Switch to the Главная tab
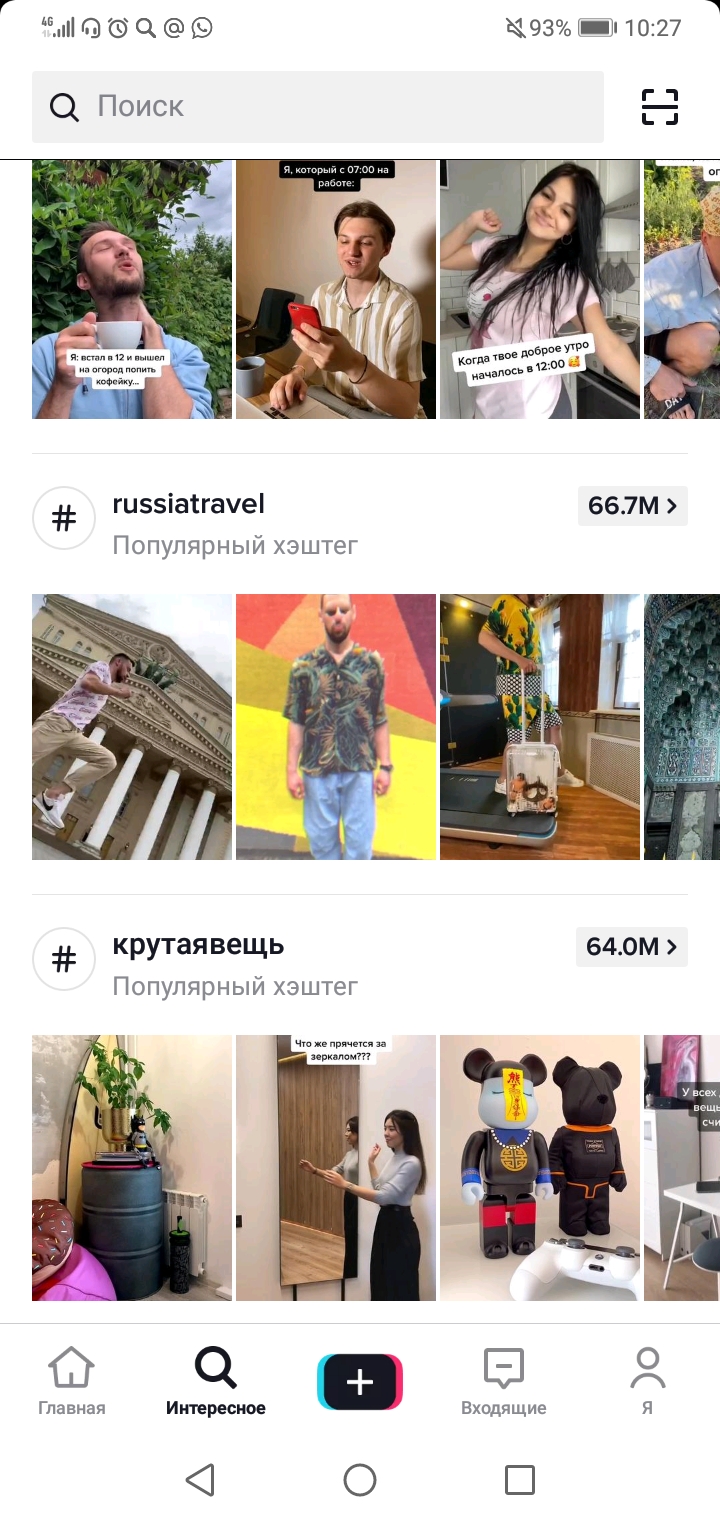Screen dimensions: 720x1520 pyautogui.click(x=72, y=1382)
